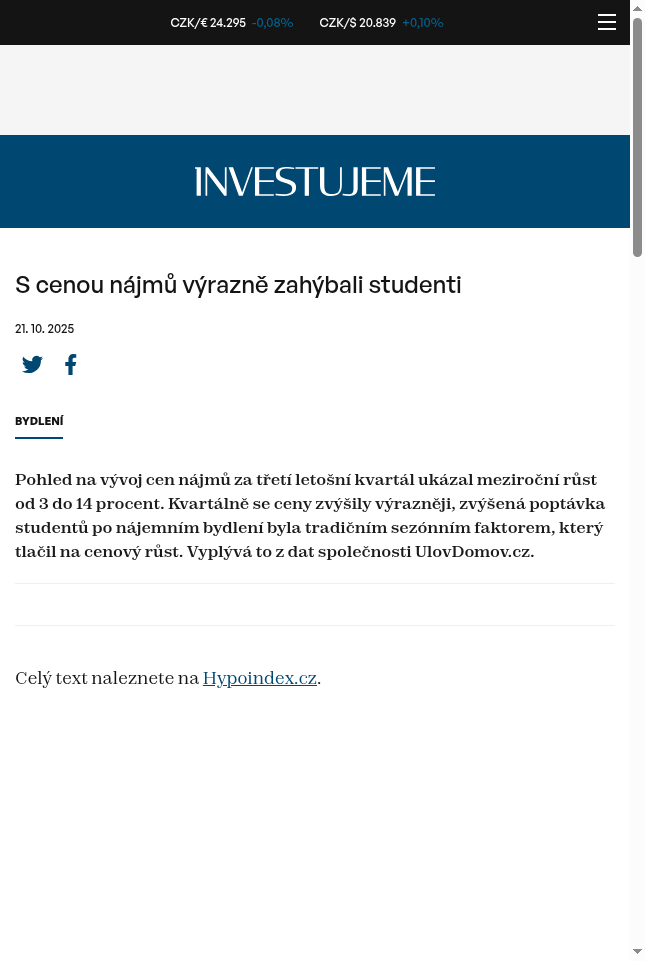The width and height of the screenshot is (645, 961).
Task: Open the hamburger menu
Action: 606,23
